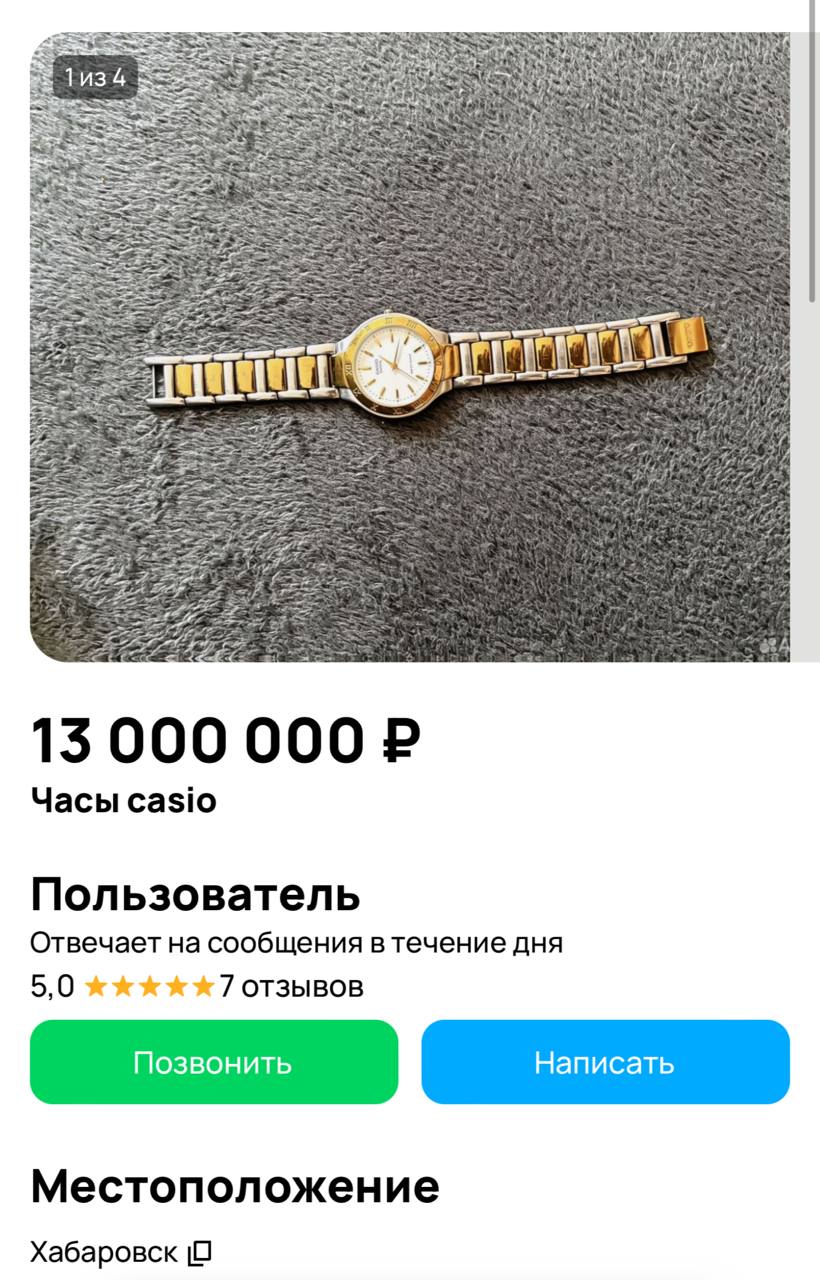820x1280 pixels.
Task: Open the seller's 7 отзывов reviews
Action: point(291,987)
